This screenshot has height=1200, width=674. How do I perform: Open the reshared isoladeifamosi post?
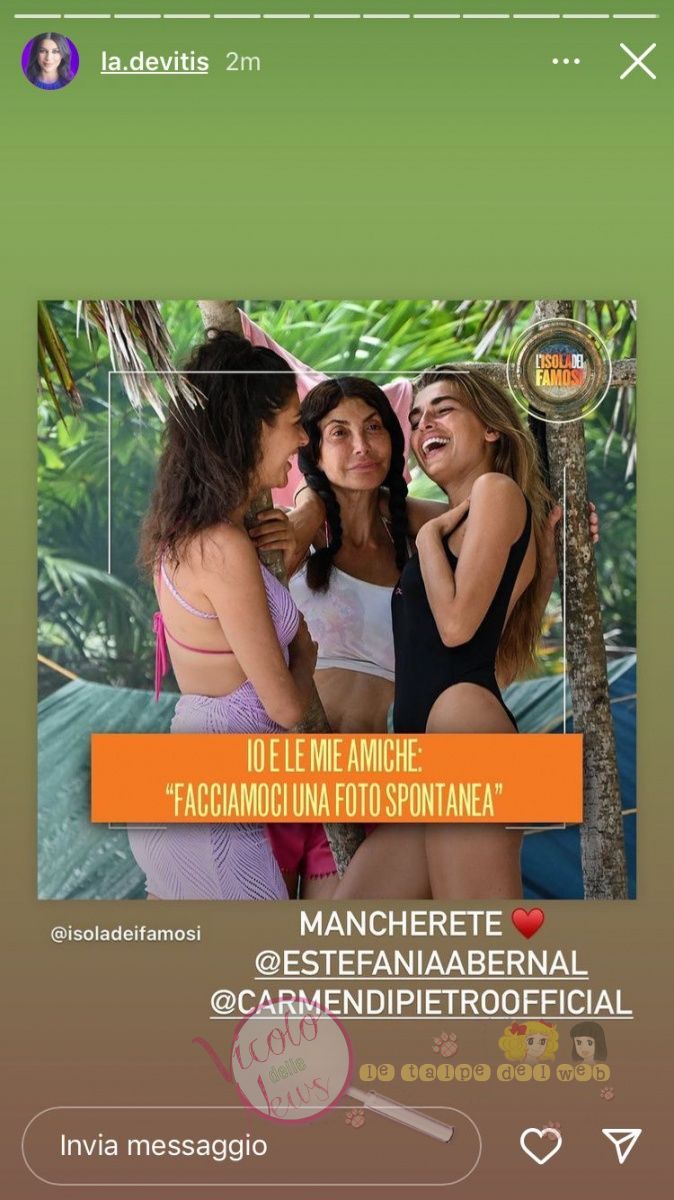[x=337, y=600]
